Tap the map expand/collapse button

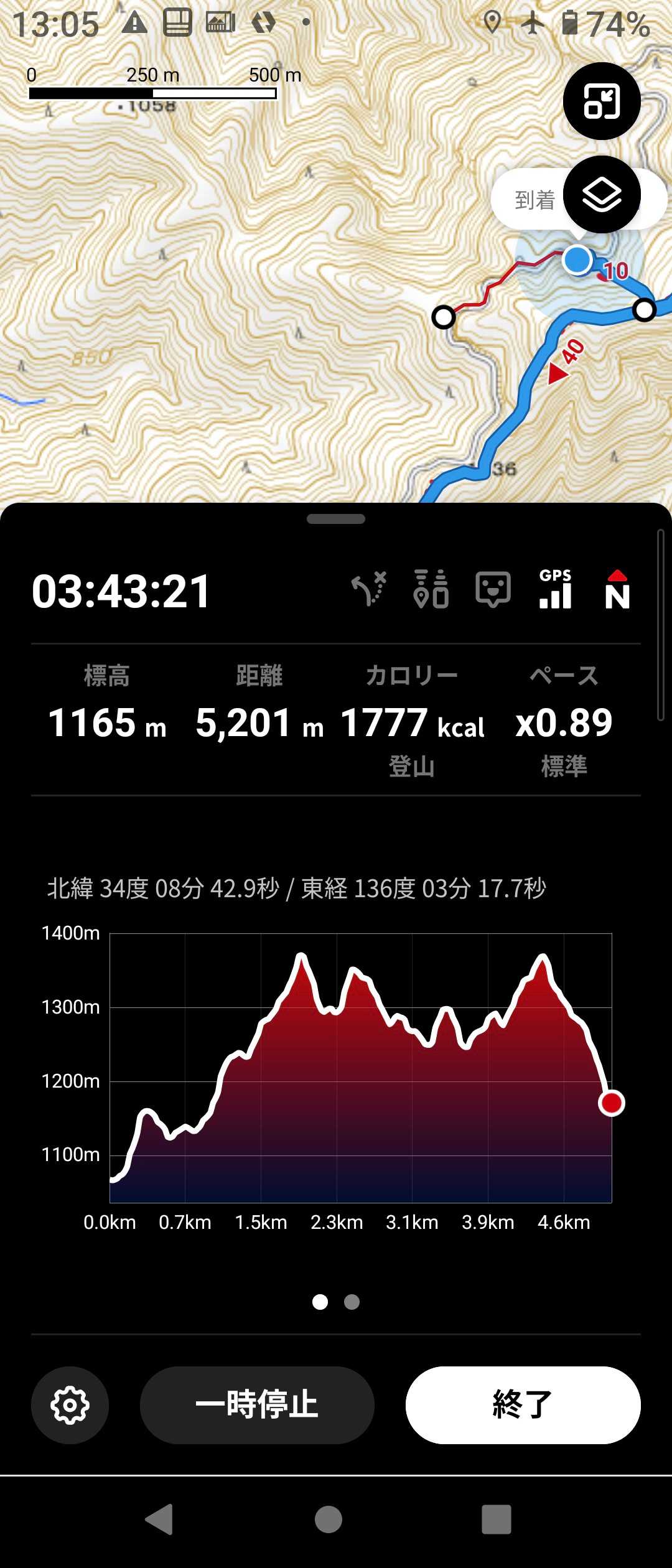pos(602,101)
